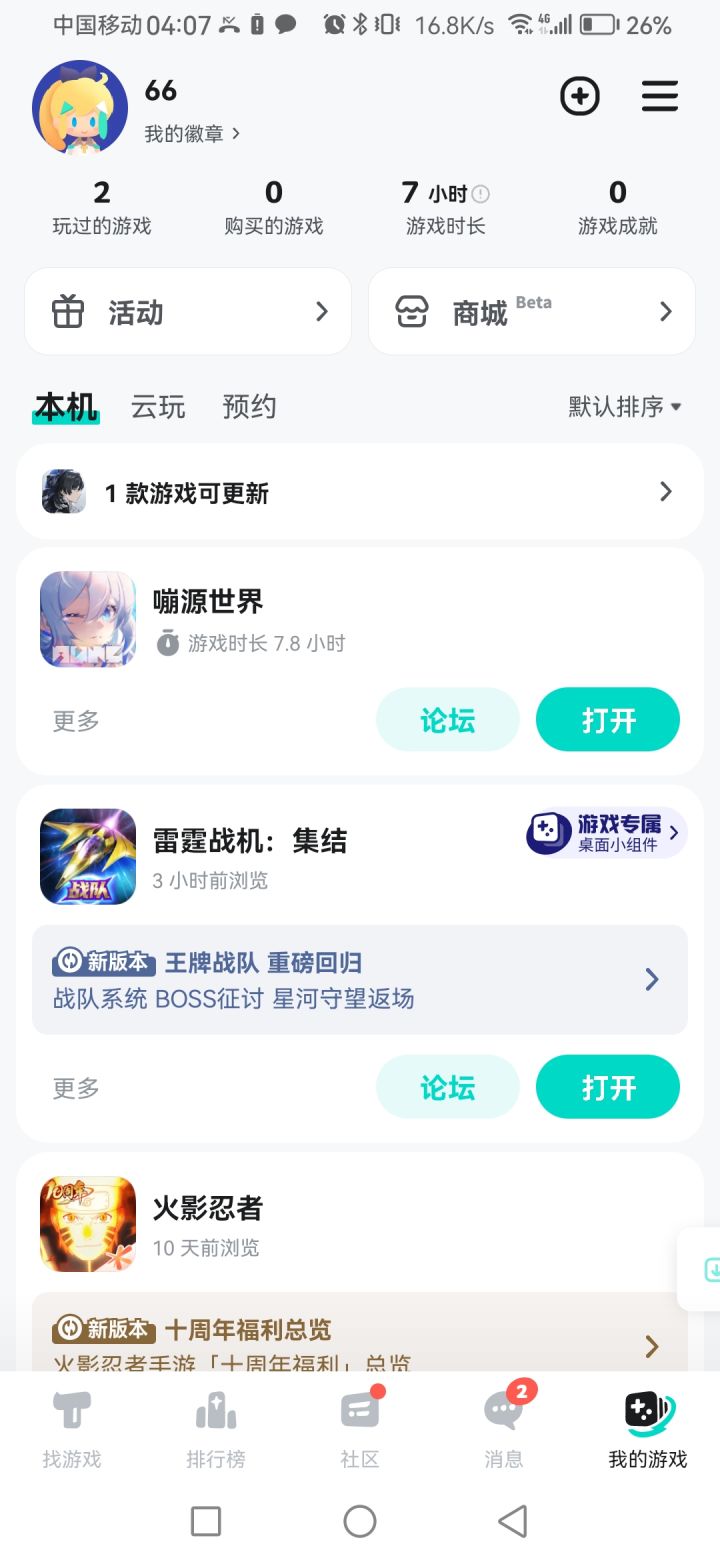720x1560 pixels.
Task: Open 默认排序 sorting dropdown
Action: tap(622, 407)
